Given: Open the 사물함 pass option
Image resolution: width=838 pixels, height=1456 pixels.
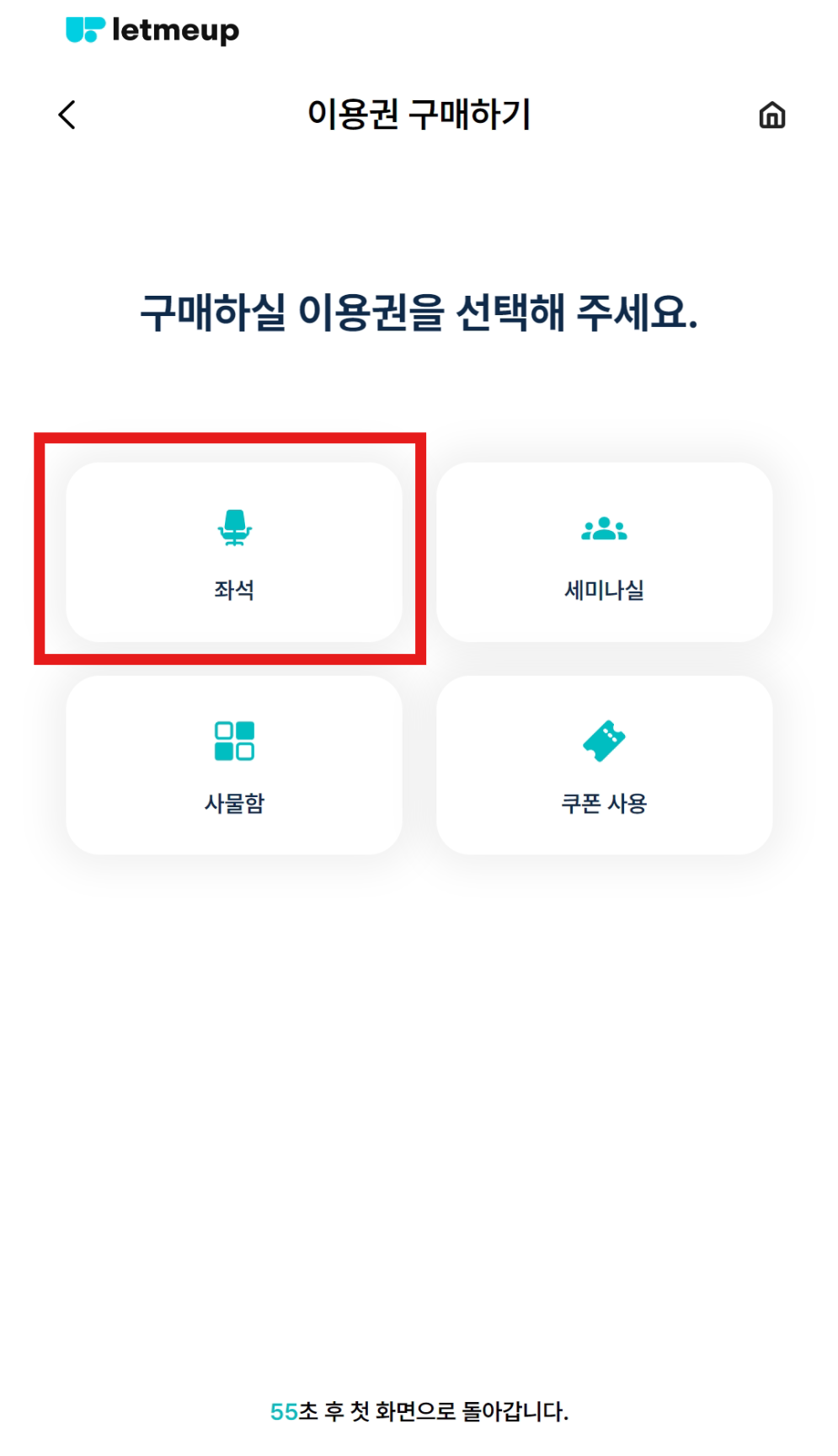Looking at the screenshot, I should point(234,765).
